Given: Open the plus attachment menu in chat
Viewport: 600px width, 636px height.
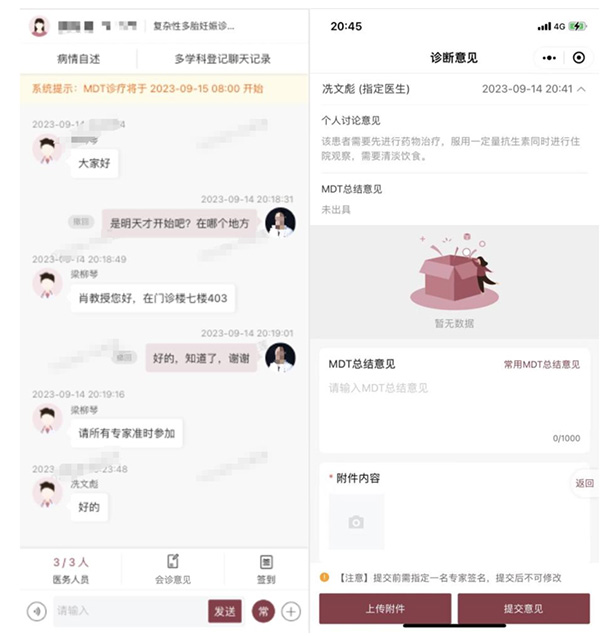Looking at the screenshot, I should tap(291, 611).
